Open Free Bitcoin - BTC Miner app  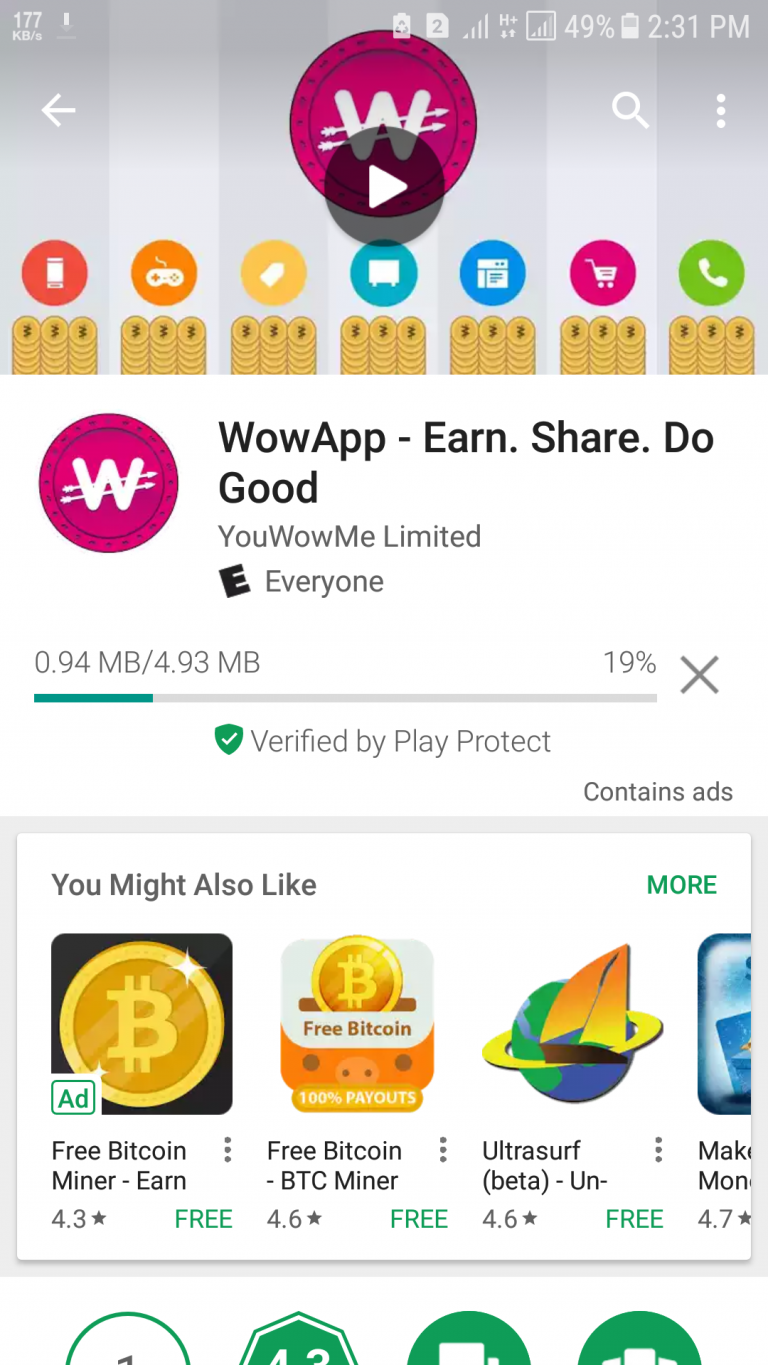click(357, 1024)
